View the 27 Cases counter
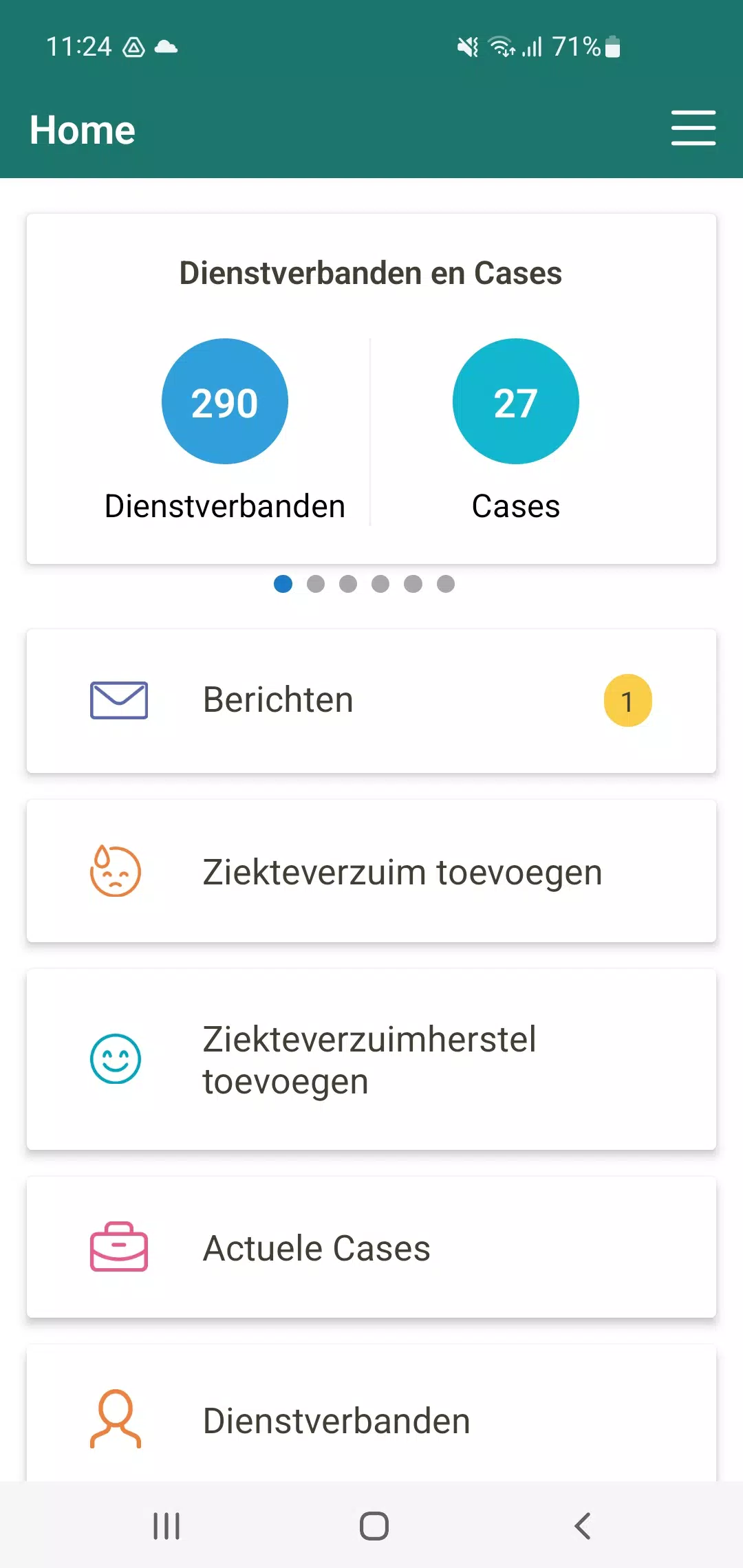 tap(515, 402)
